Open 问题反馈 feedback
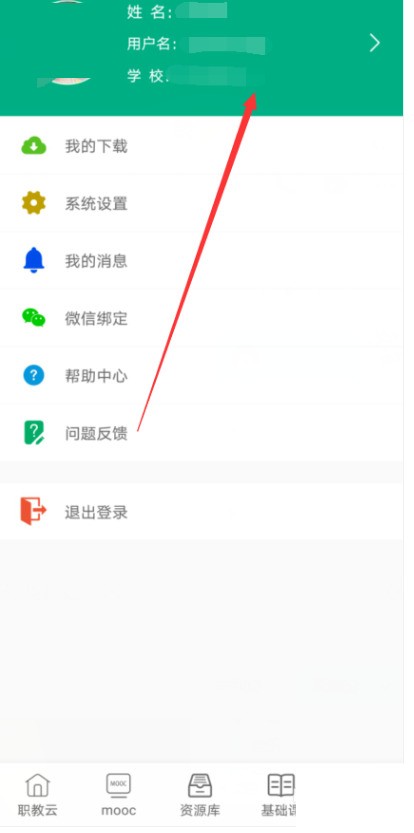The width and height of the screenshot is (414, 833). [x=201, y=433]
